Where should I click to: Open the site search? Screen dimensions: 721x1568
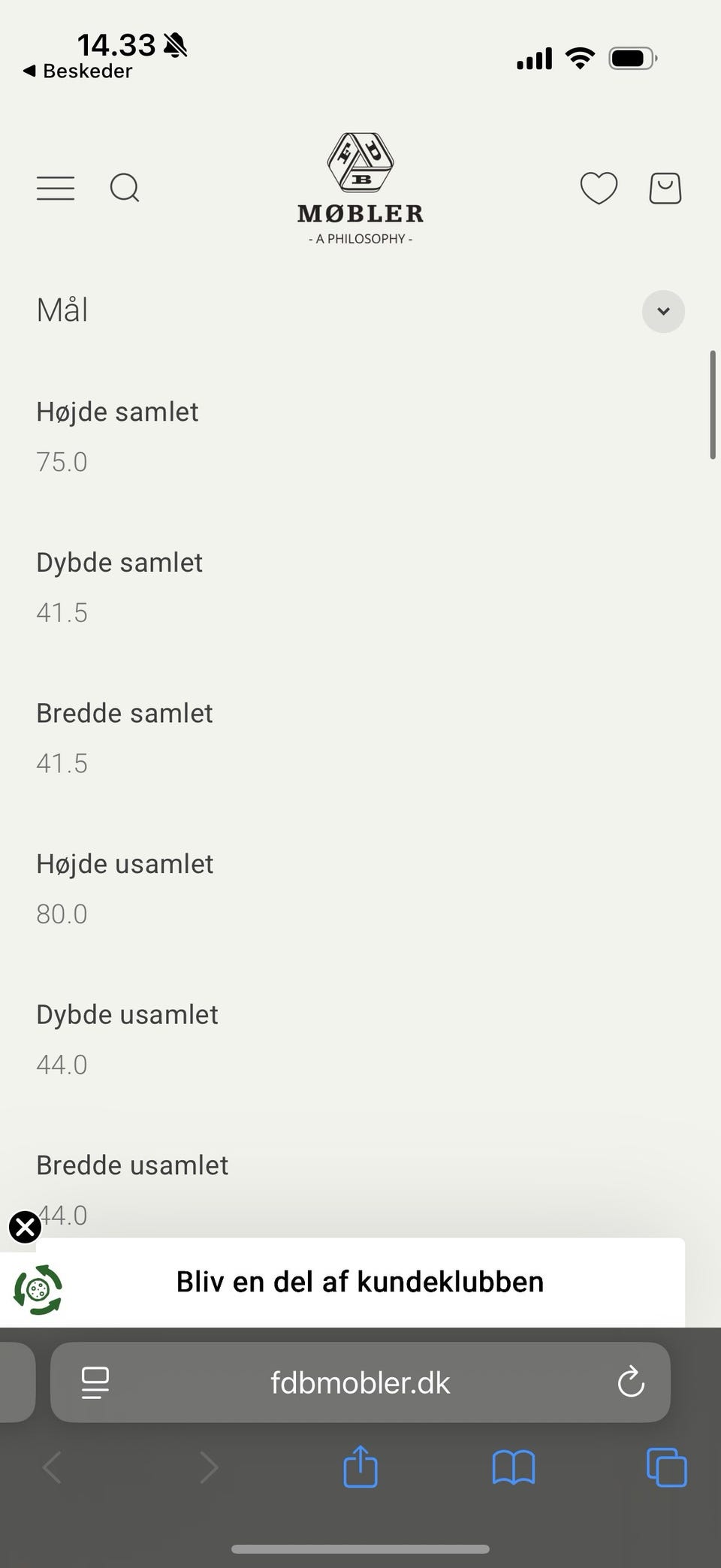point(125,188)
